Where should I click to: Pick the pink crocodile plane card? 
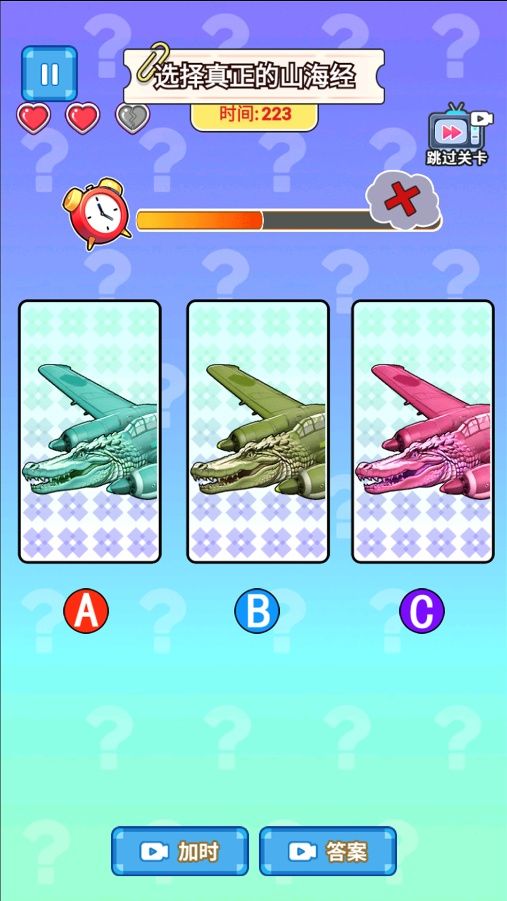point(423,432)
